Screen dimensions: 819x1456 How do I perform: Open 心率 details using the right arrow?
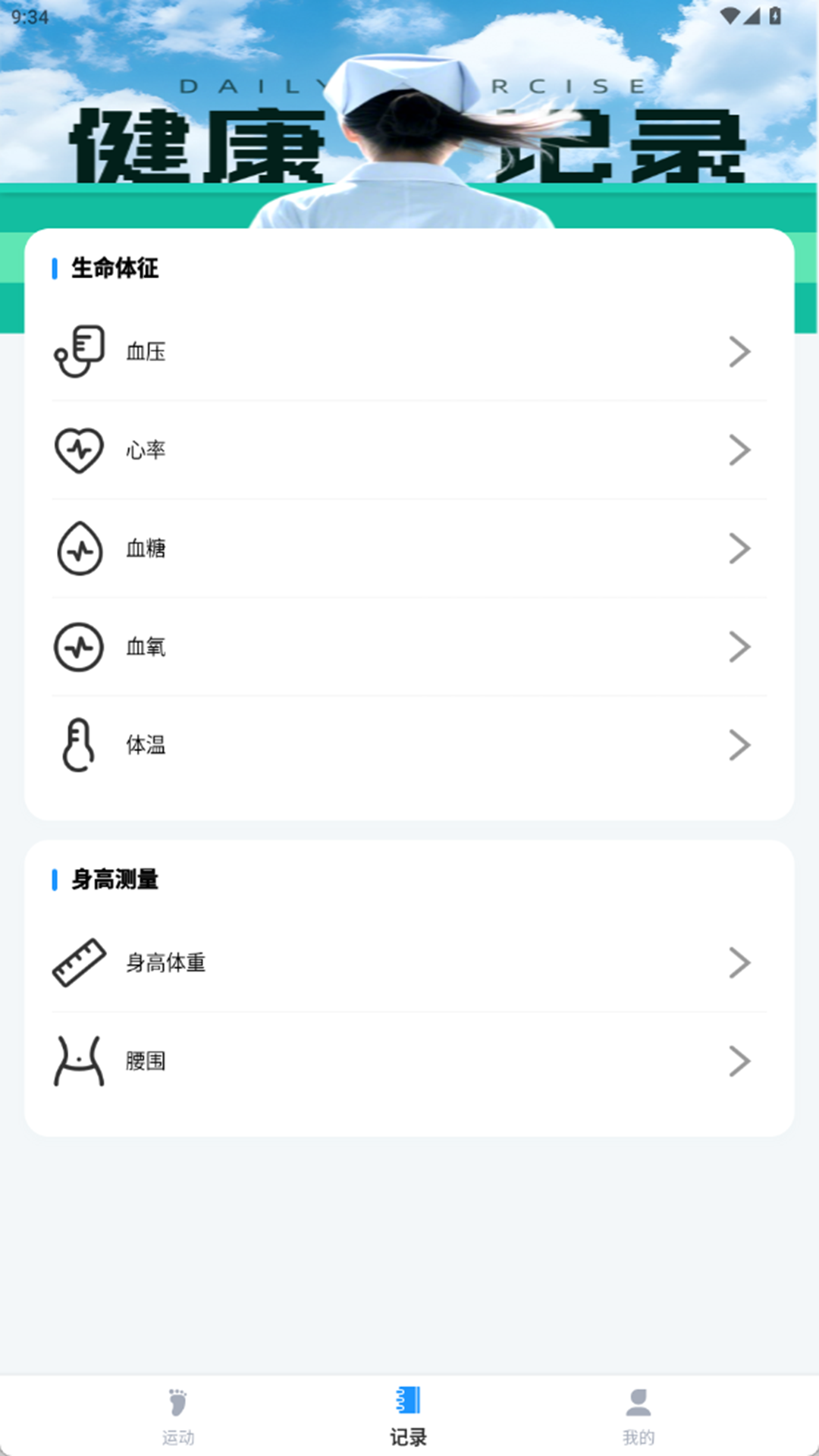(x=739, y=450)
